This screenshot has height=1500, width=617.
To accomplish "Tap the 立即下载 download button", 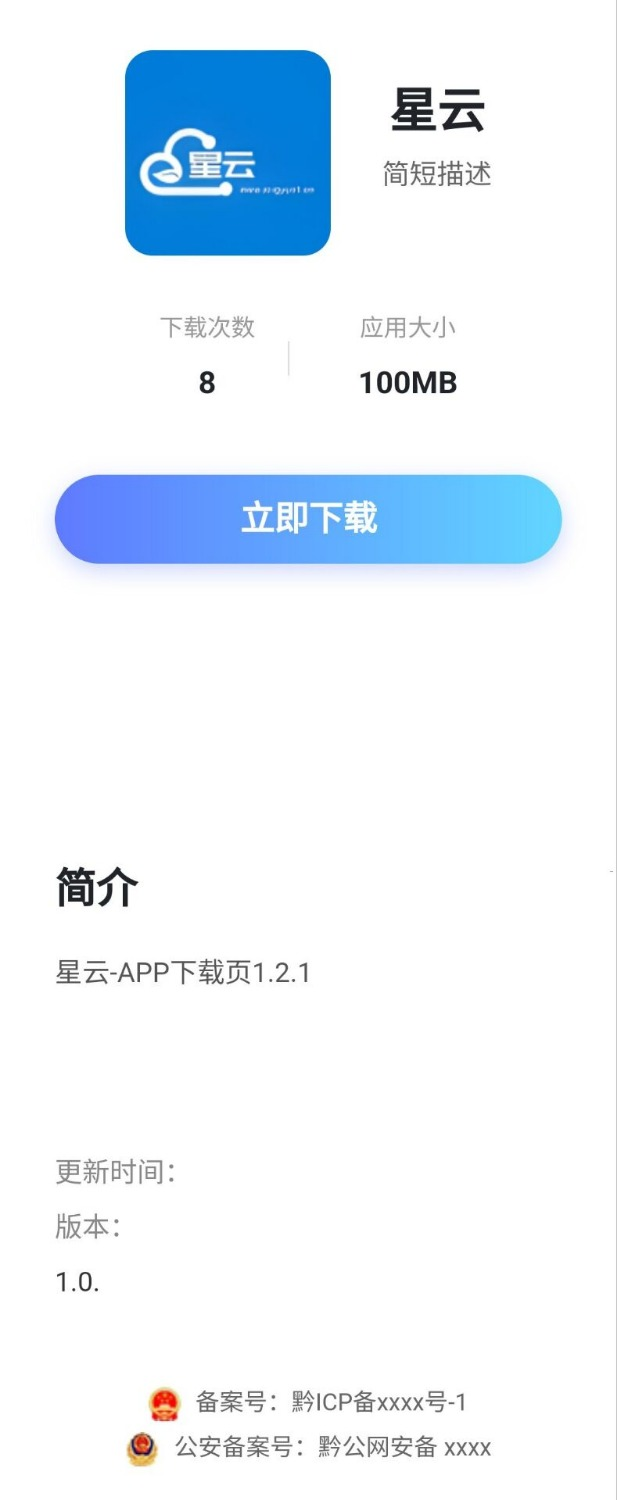I will [x=308, y=519].
